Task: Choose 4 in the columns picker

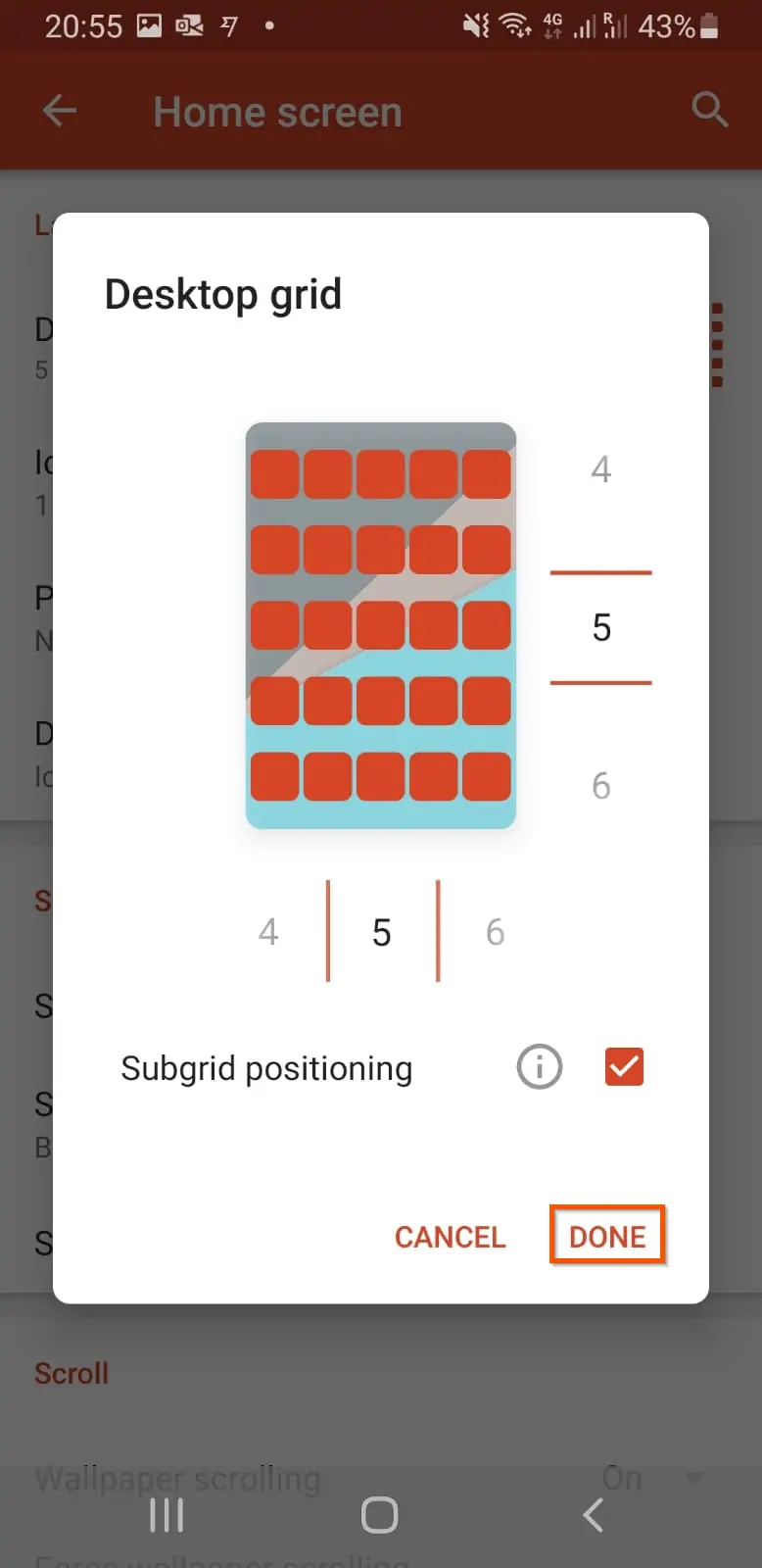Action: click(x=268, y=932)
